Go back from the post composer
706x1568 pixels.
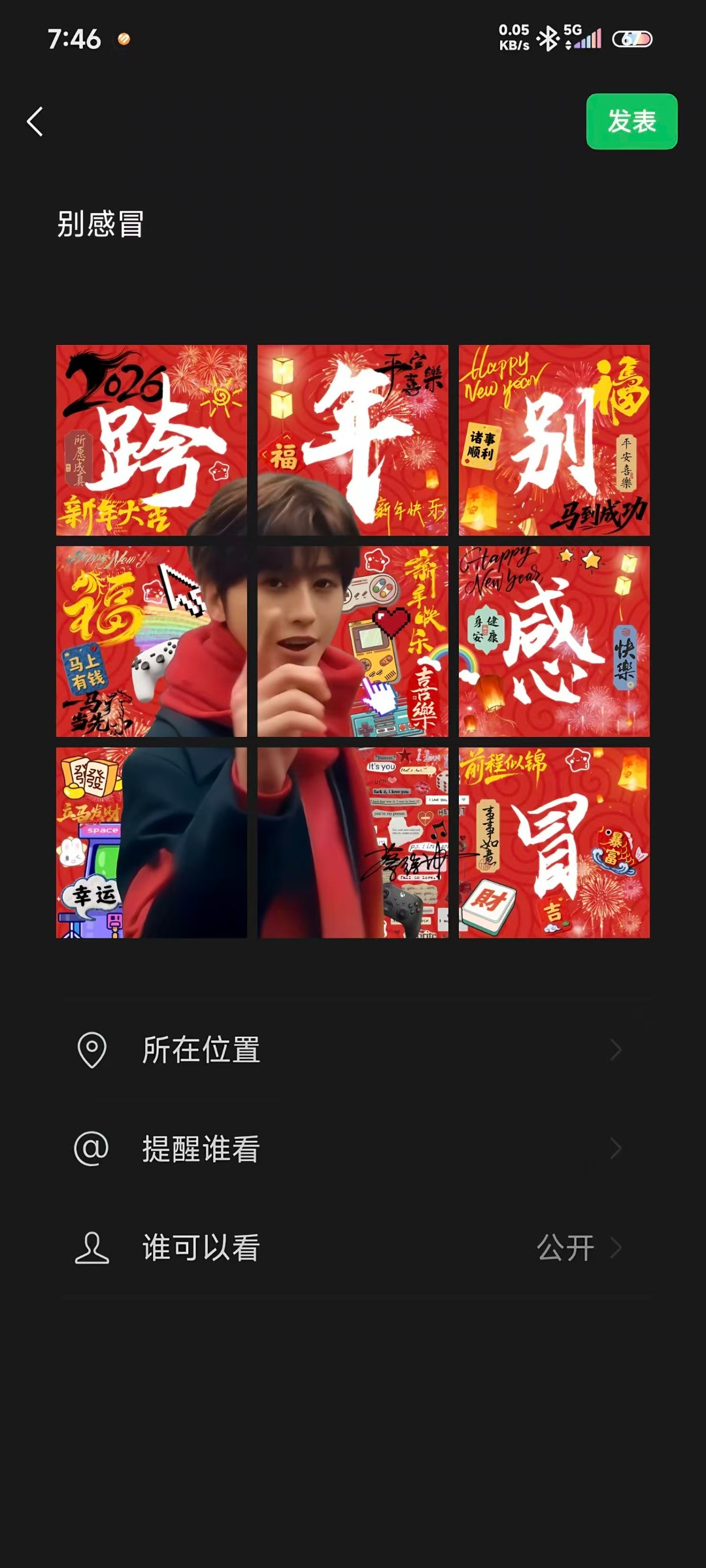pyautogui.click(x=35, y=122)
